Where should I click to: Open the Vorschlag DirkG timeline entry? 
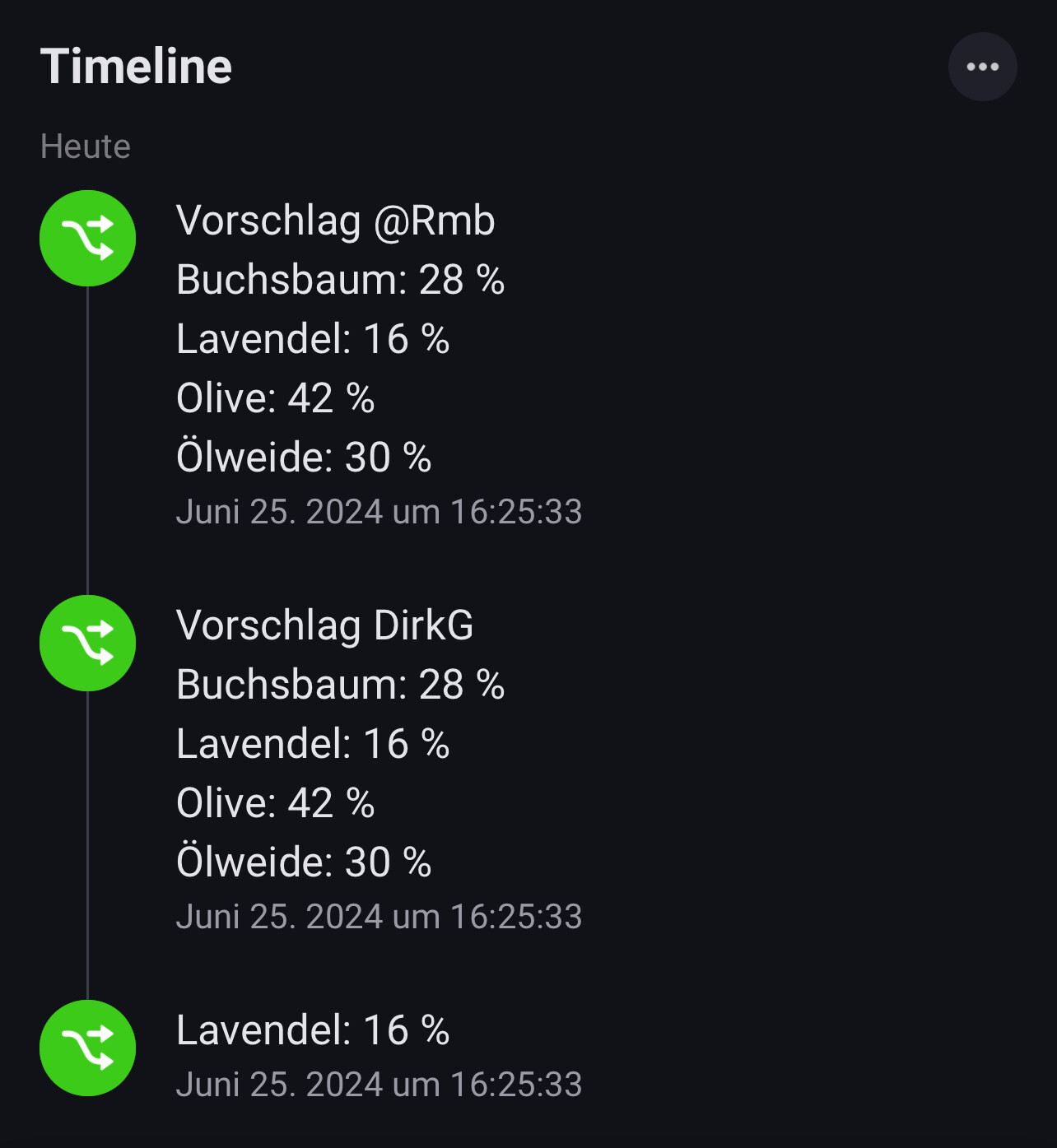click(x=324, y=625)
